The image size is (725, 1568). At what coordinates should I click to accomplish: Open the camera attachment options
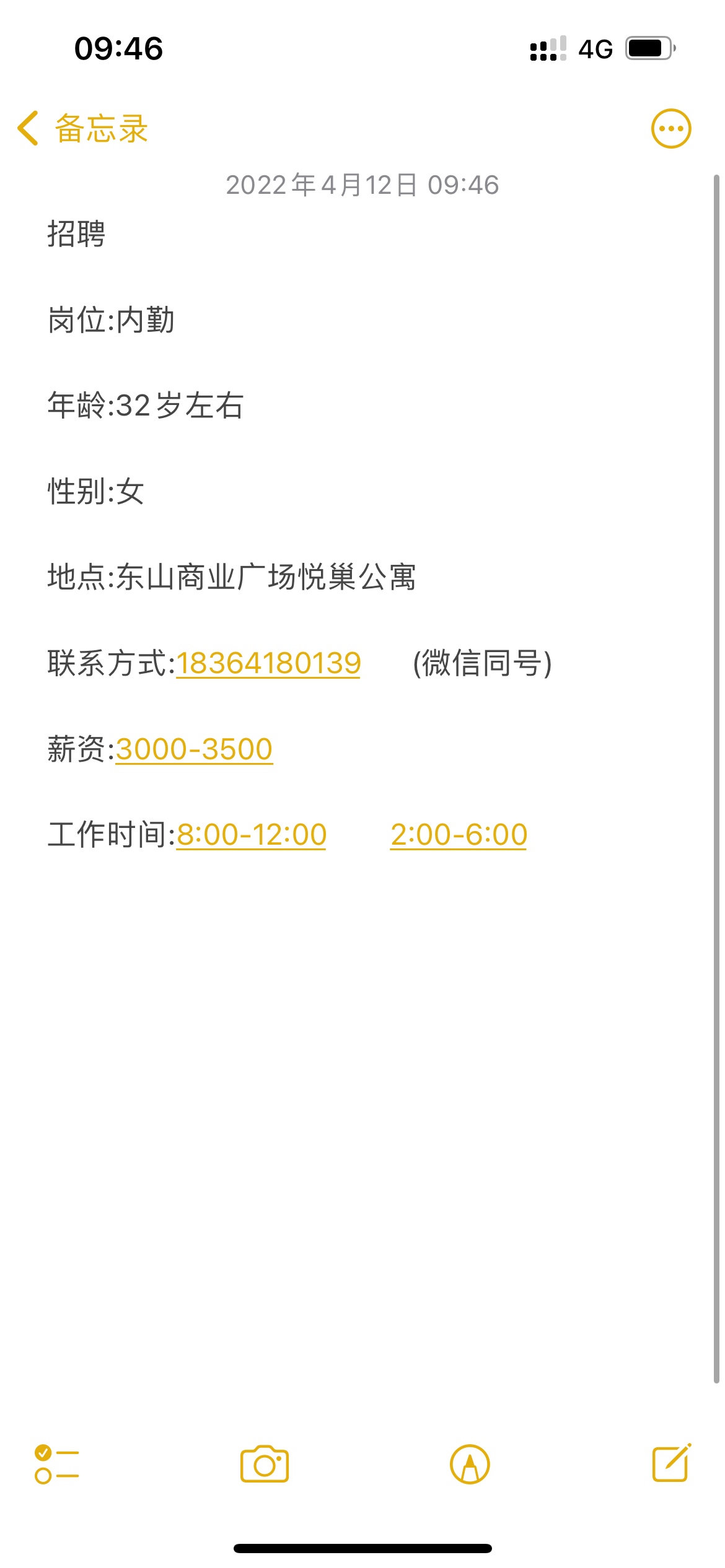pyautogui.click(x=265, y=1465)
